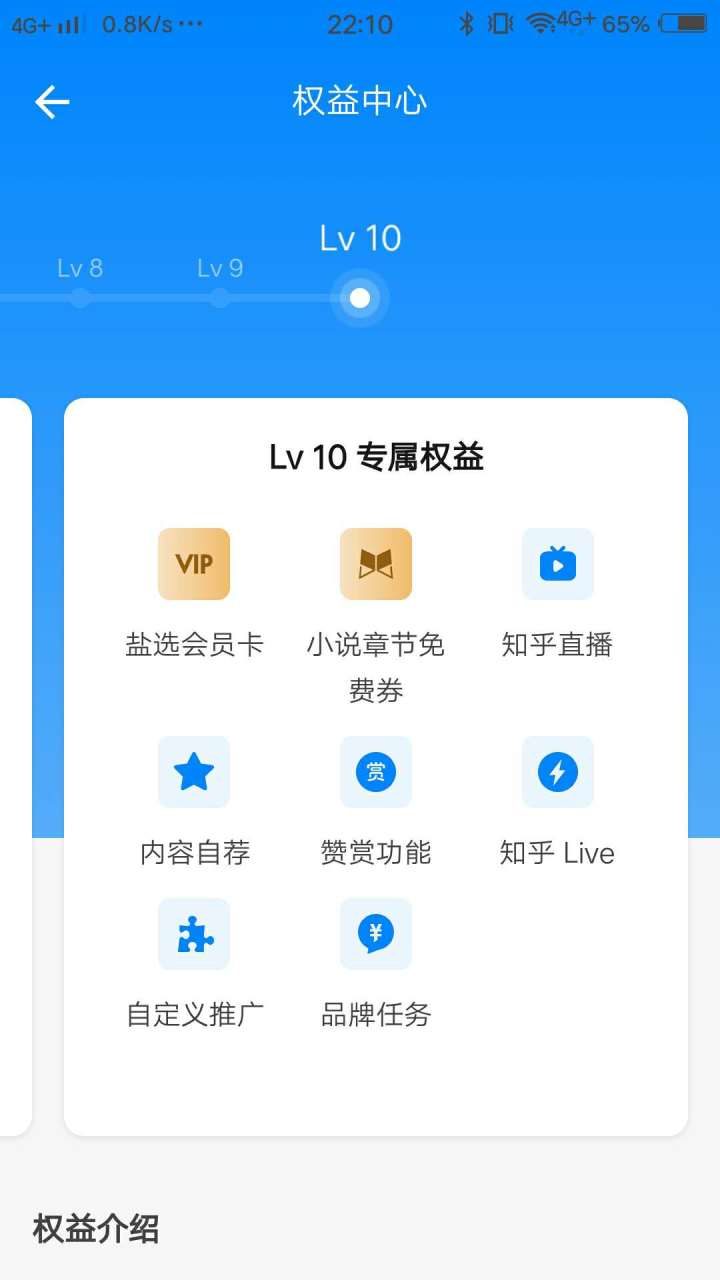This screenshot has height=1280, width=720.
Task: Click the 内容自荐 star icon
Action: 193,772
